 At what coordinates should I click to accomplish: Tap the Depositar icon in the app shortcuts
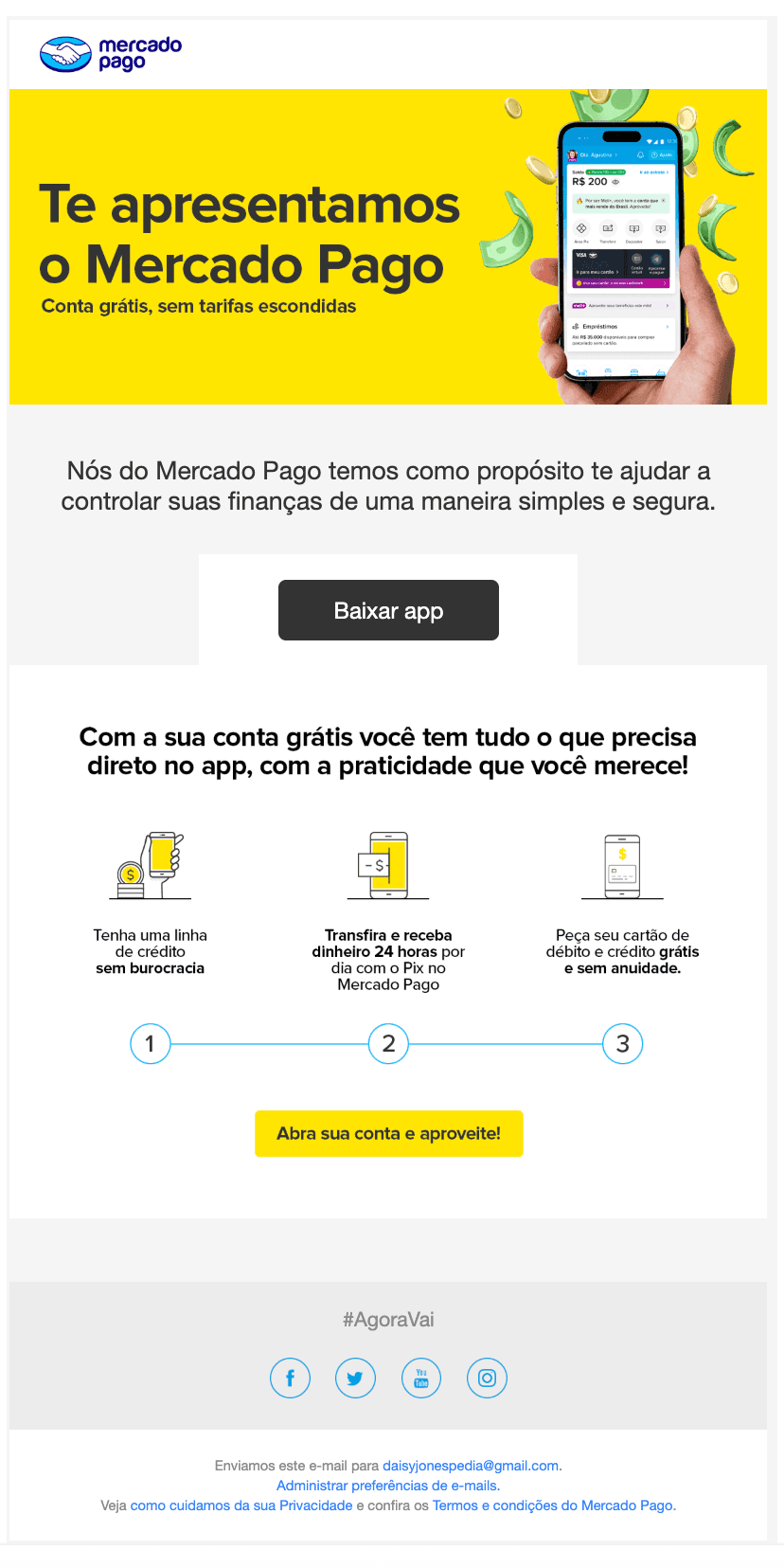633,228
